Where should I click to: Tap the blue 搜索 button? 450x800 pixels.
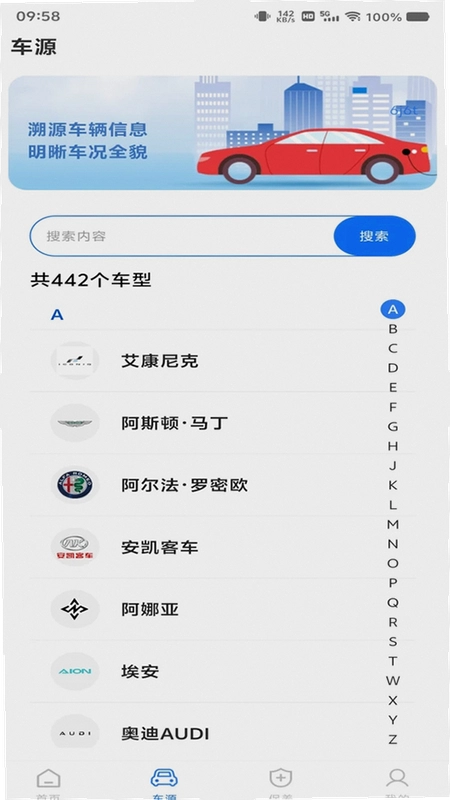(x=374, y=236)
